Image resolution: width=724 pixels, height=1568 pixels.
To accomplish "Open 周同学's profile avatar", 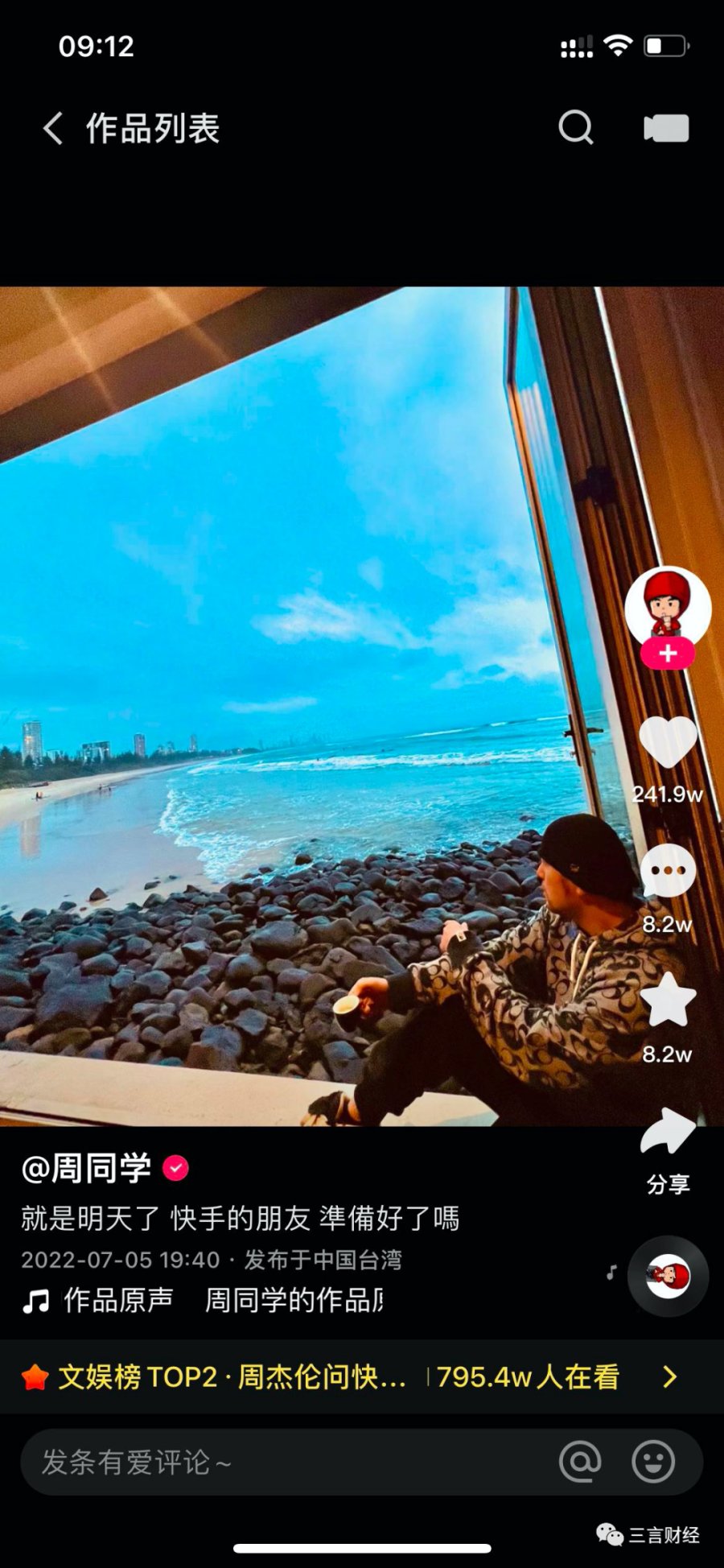I will (x=668, y=605).
